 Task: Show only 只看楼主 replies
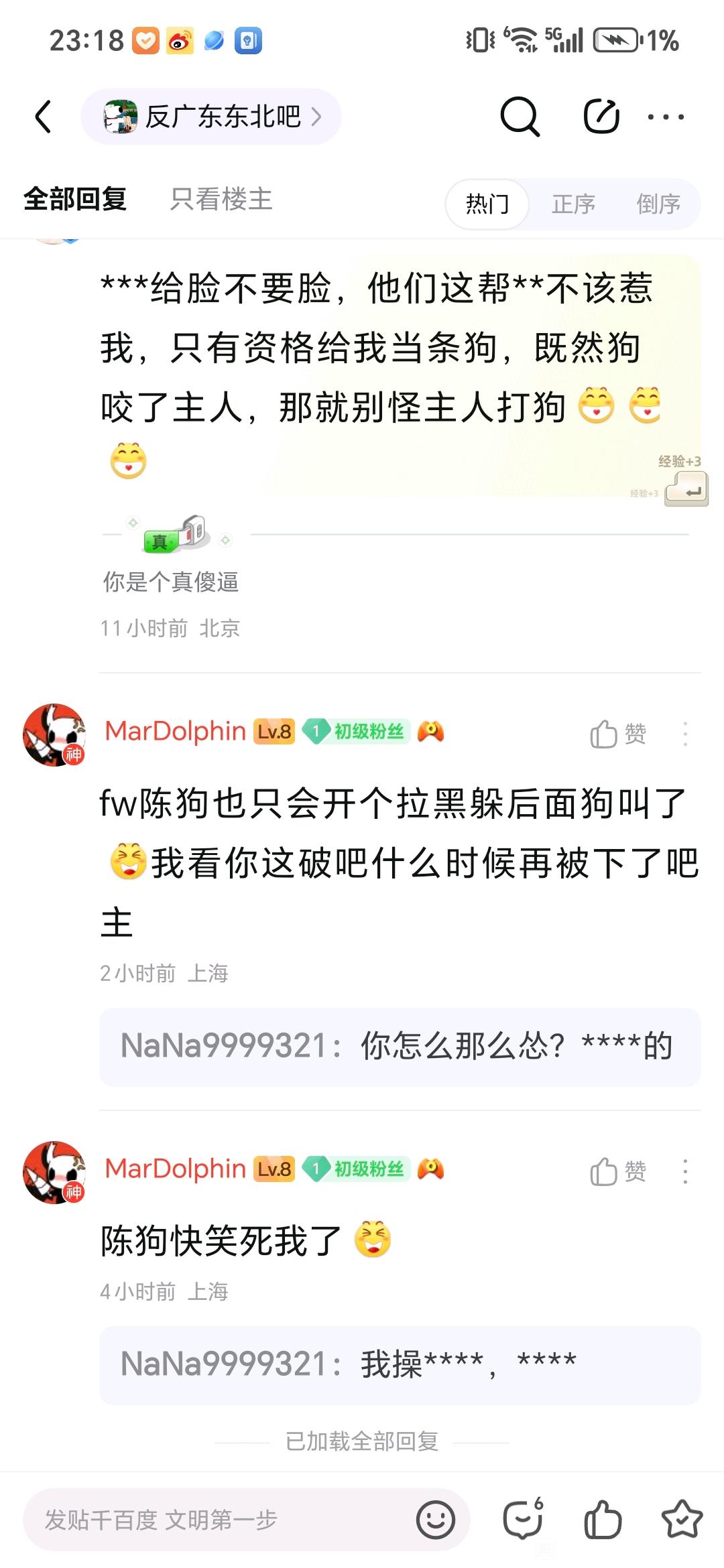[221, 200]
